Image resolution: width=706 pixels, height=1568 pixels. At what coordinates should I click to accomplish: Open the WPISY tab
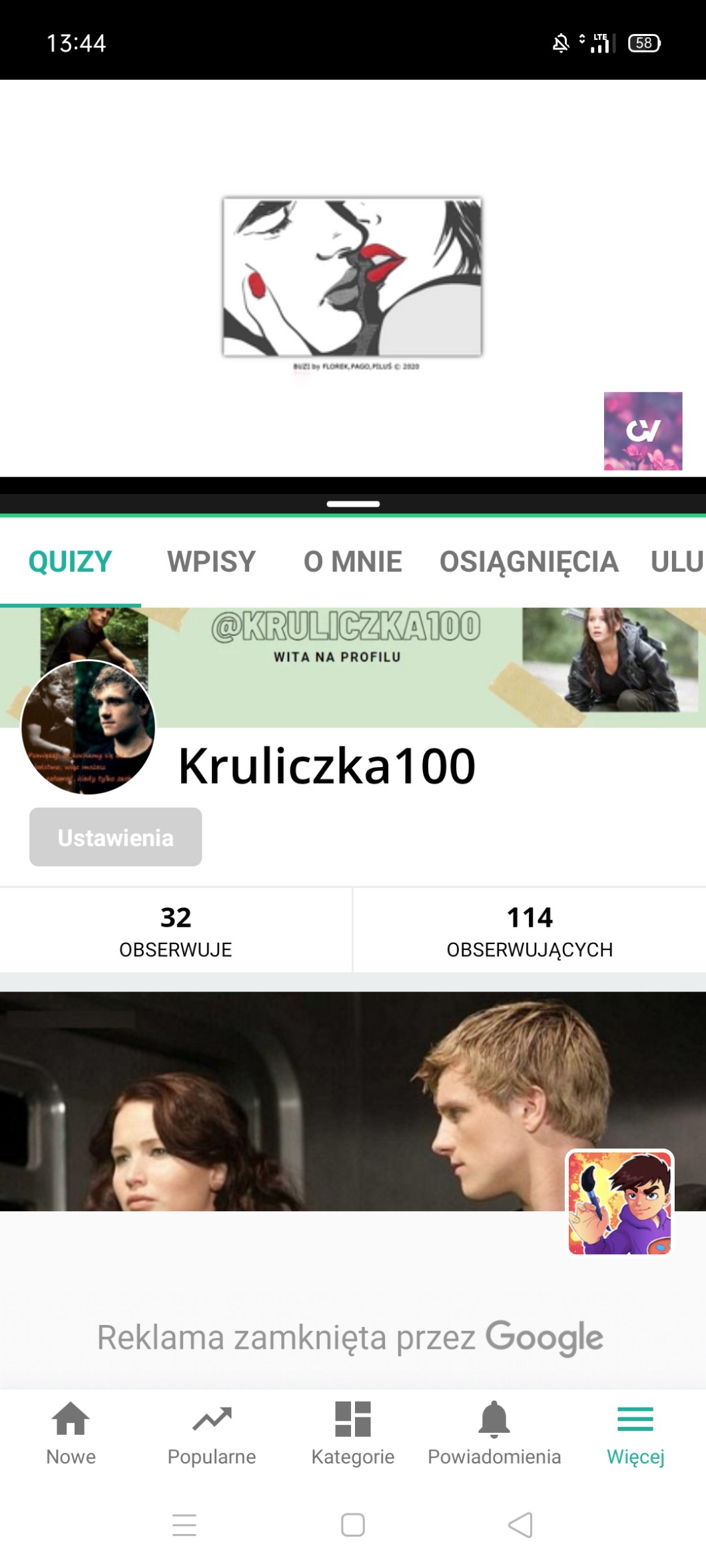(211, 562)
